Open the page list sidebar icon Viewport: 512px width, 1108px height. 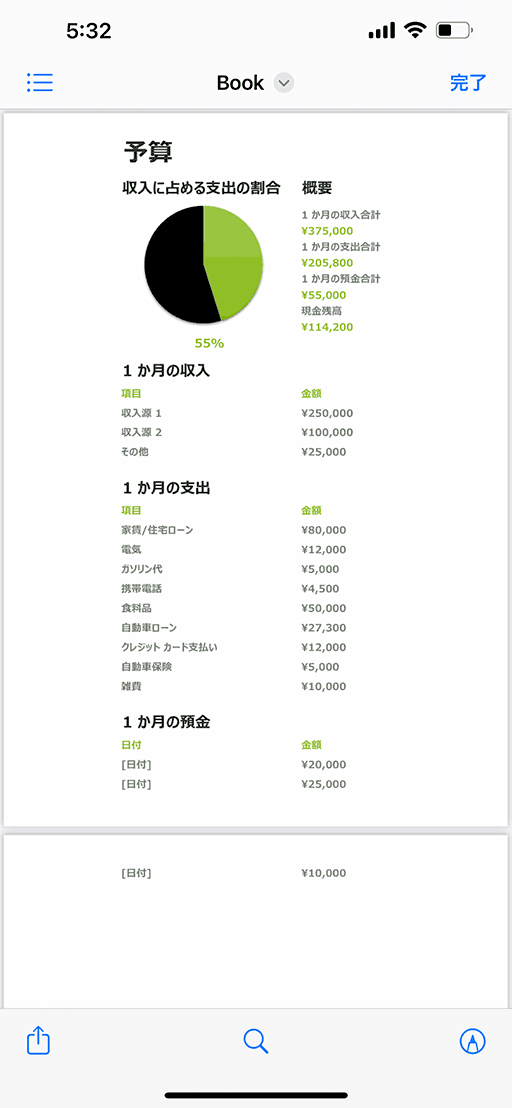(40, 83)
